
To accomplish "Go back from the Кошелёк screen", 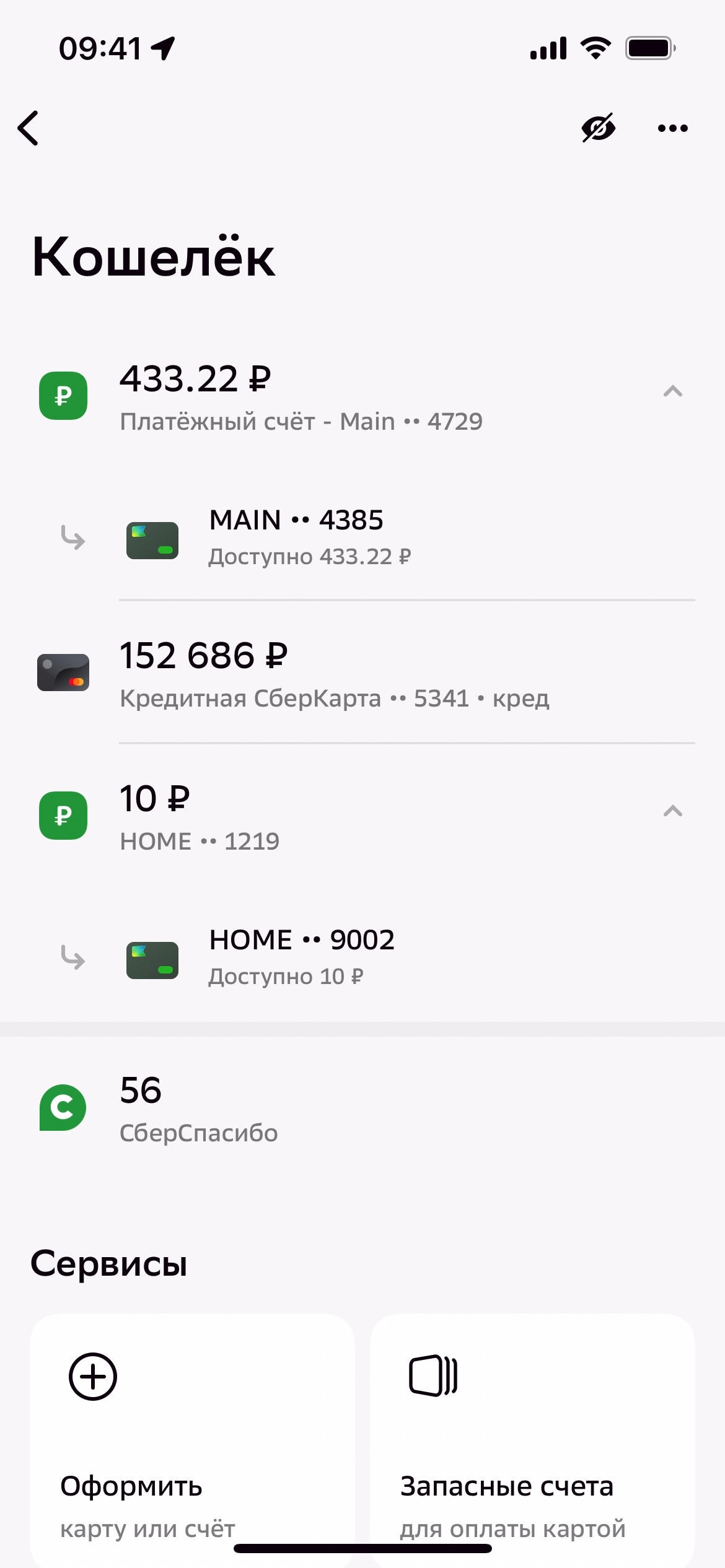I will [29, 128].
